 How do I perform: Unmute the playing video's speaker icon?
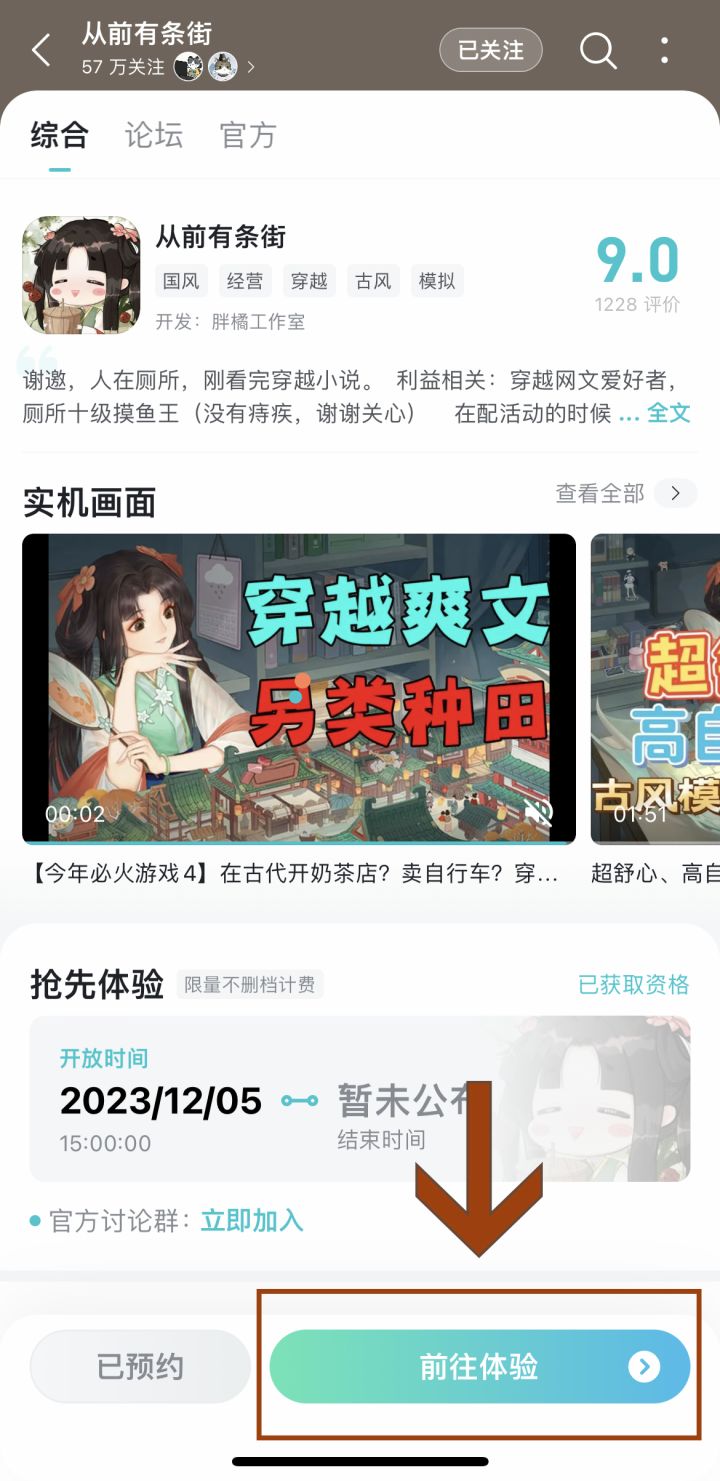click(538, 813)
